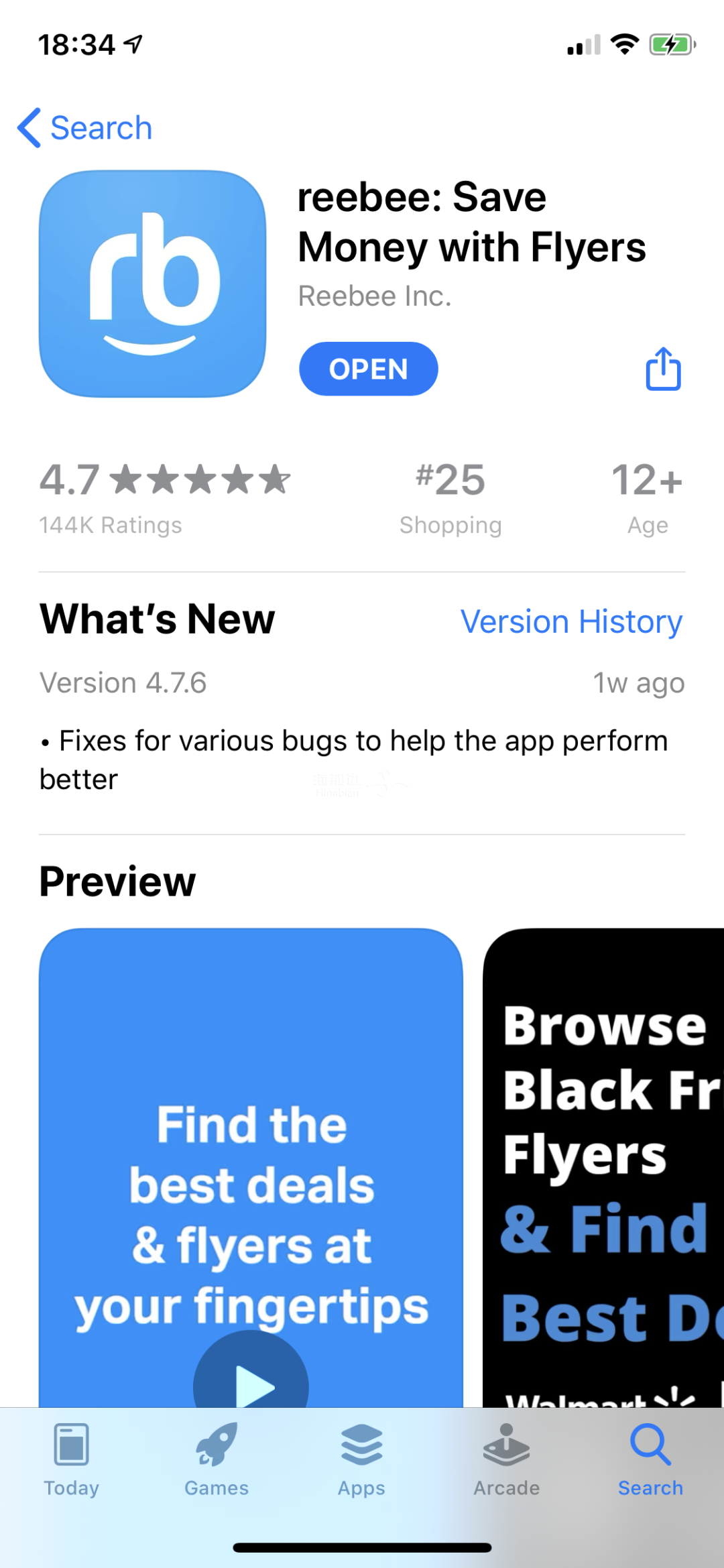Screen dimensions: 724x1568
Task: Play the preview video
Action: click(x=251, y=1382)
